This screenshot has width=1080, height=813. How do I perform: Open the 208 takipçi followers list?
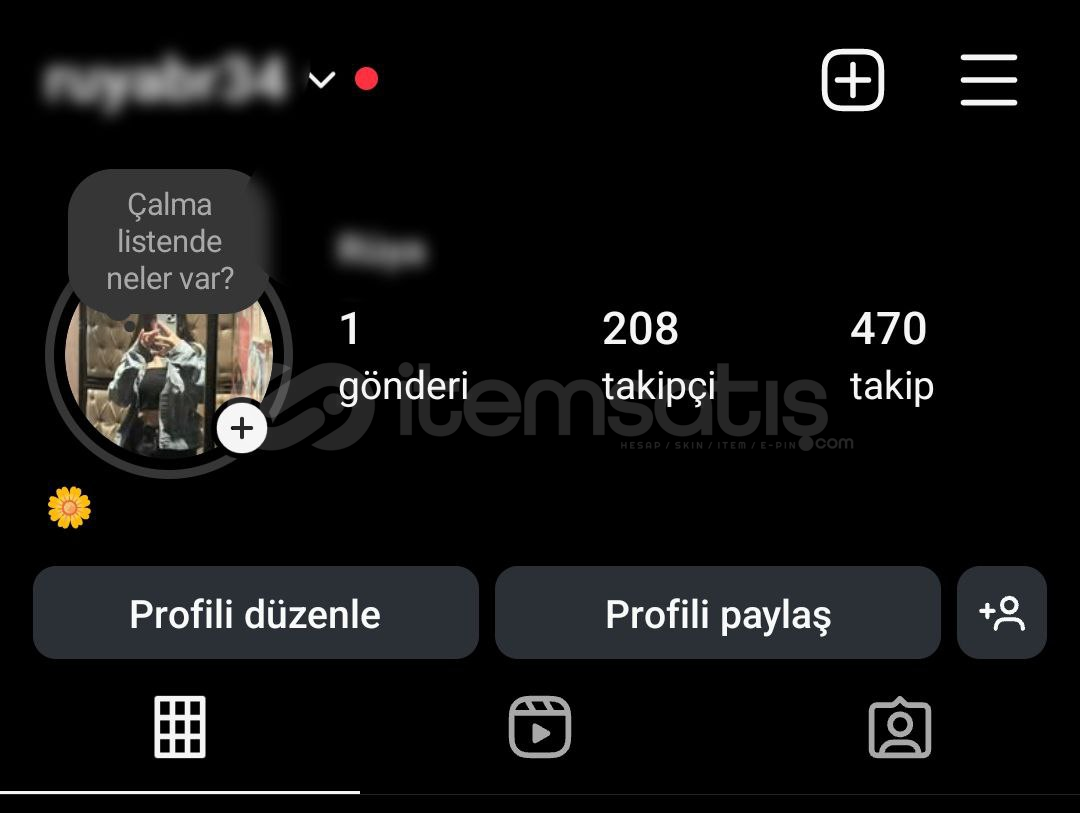(x=658, y=356)
